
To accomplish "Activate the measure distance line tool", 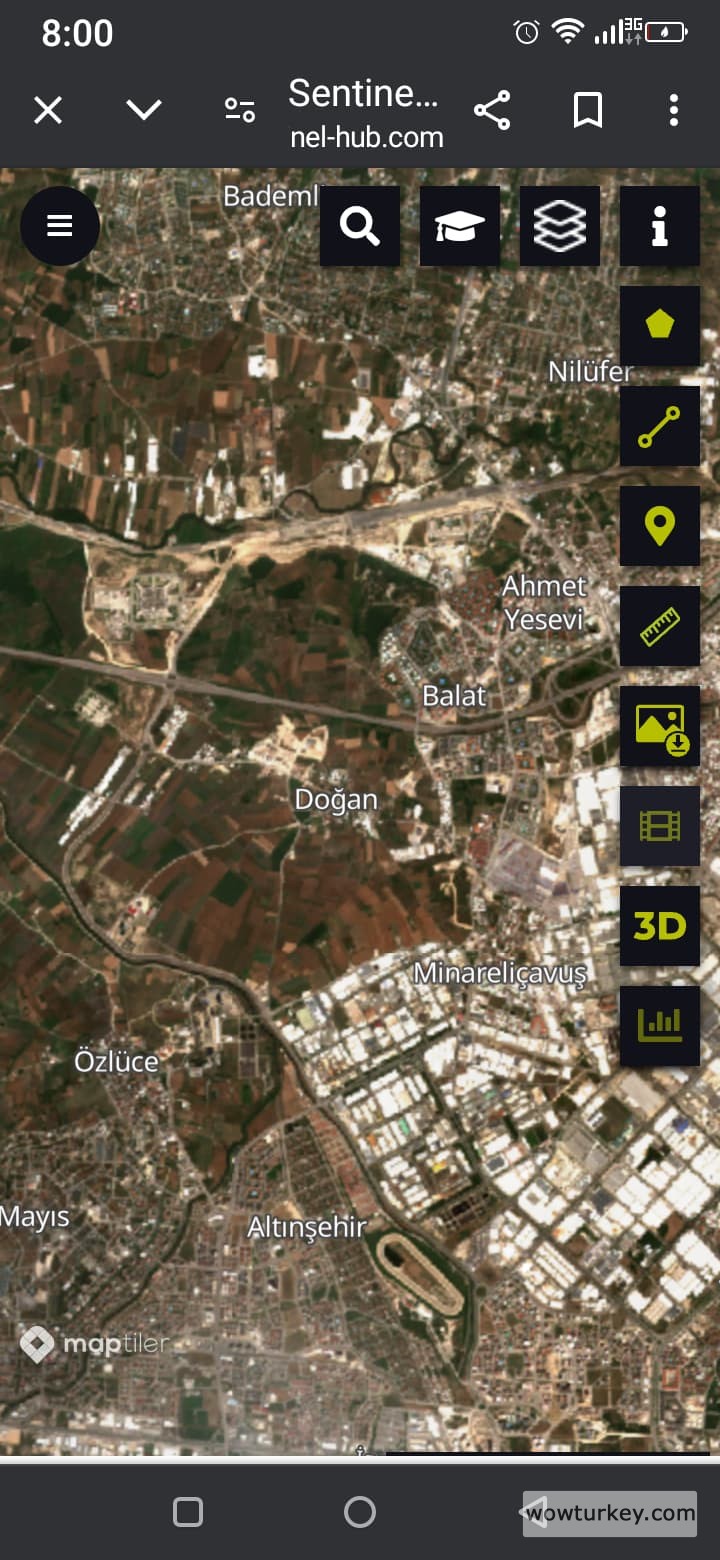I will click(659, 426).
